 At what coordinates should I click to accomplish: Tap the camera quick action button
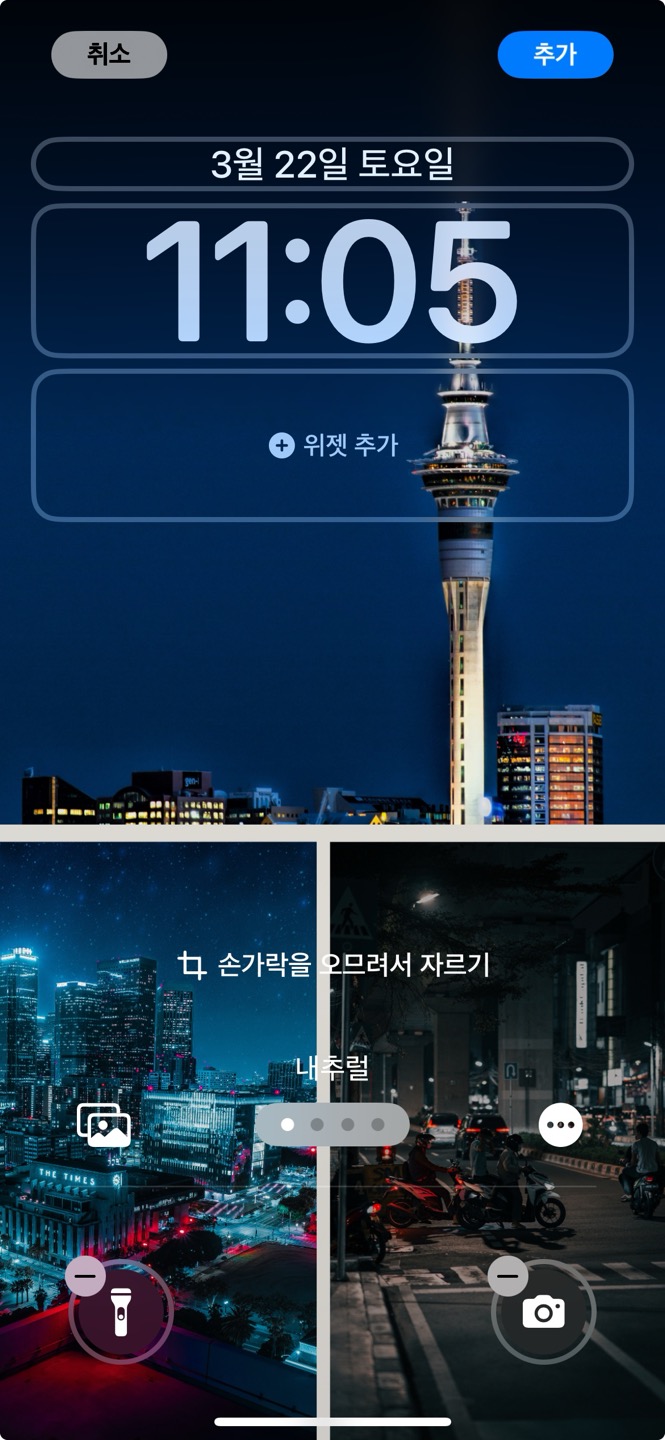point(544,1312)
